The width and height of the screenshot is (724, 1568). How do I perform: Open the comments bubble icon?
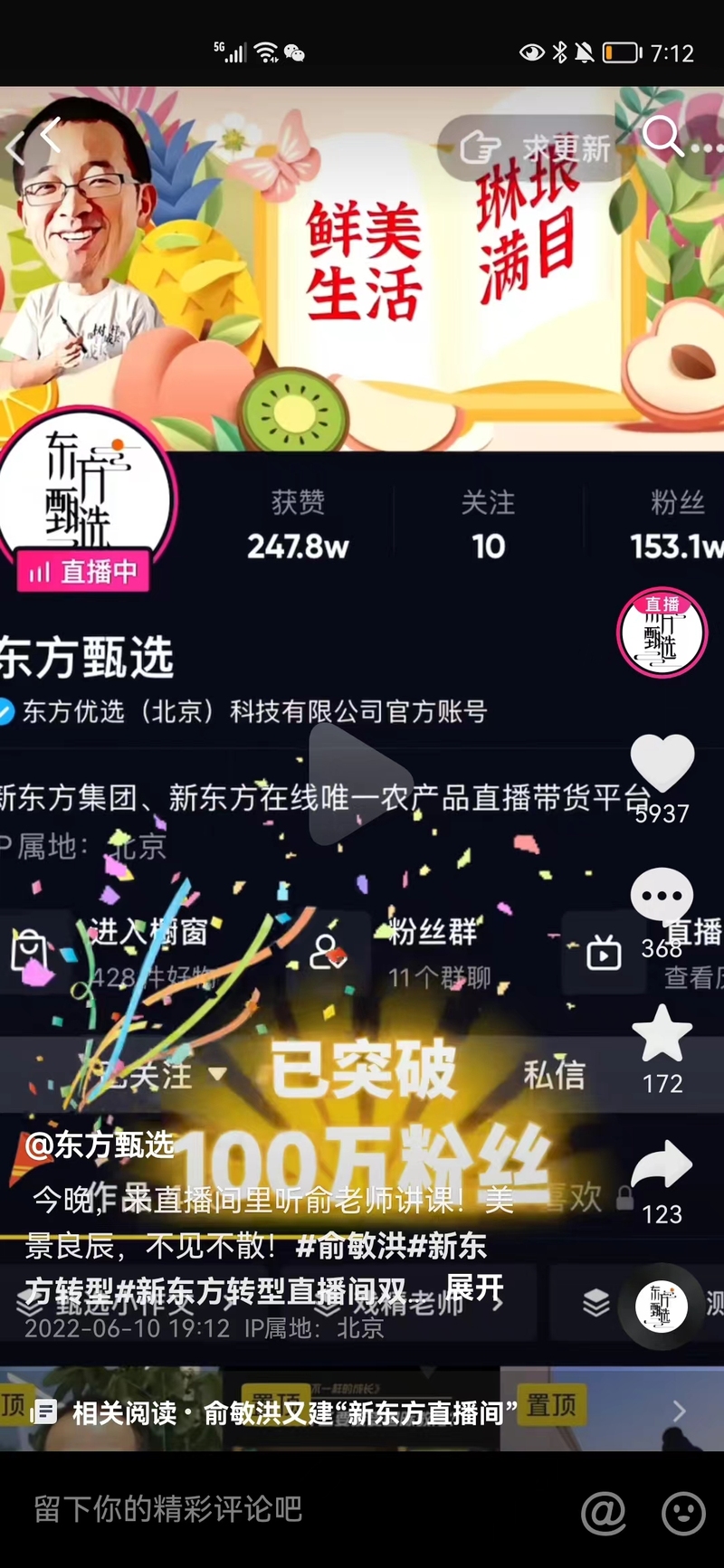(662, 897)
